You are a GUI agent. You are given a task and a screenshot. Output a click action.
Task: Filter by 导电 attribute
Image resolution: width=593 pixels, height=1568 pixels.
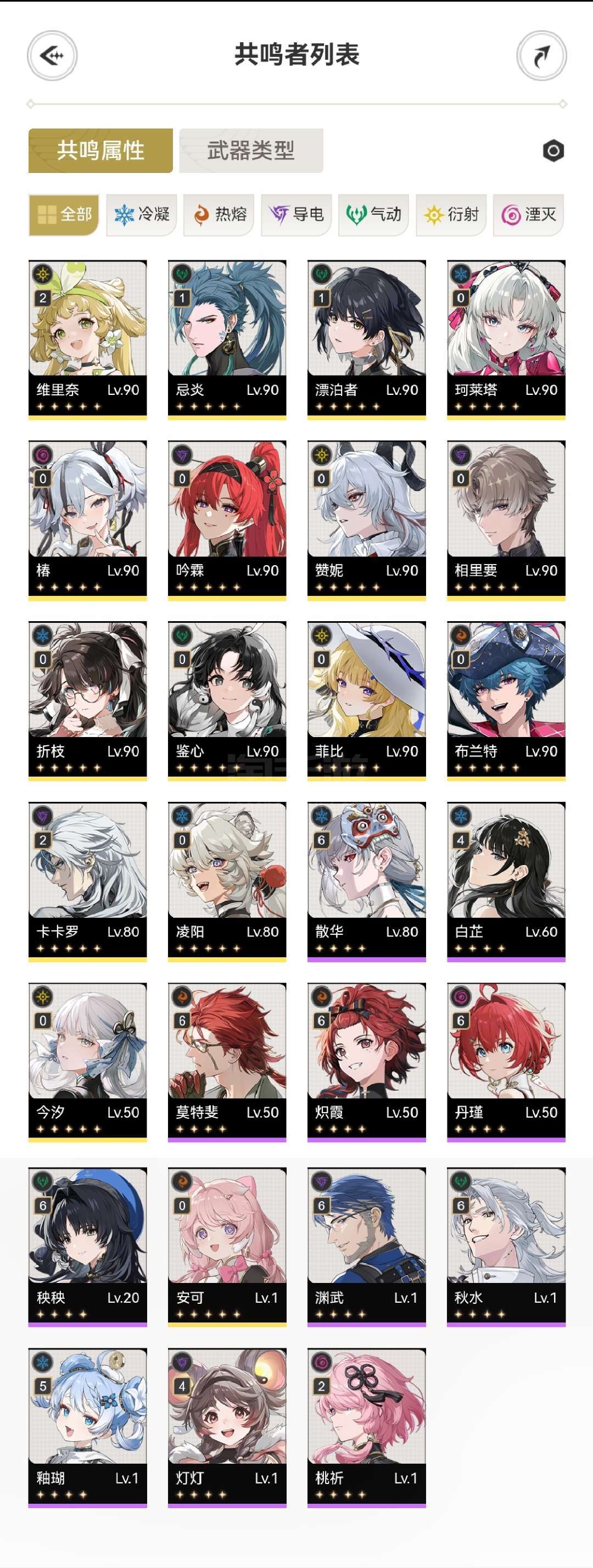(296, 214)
